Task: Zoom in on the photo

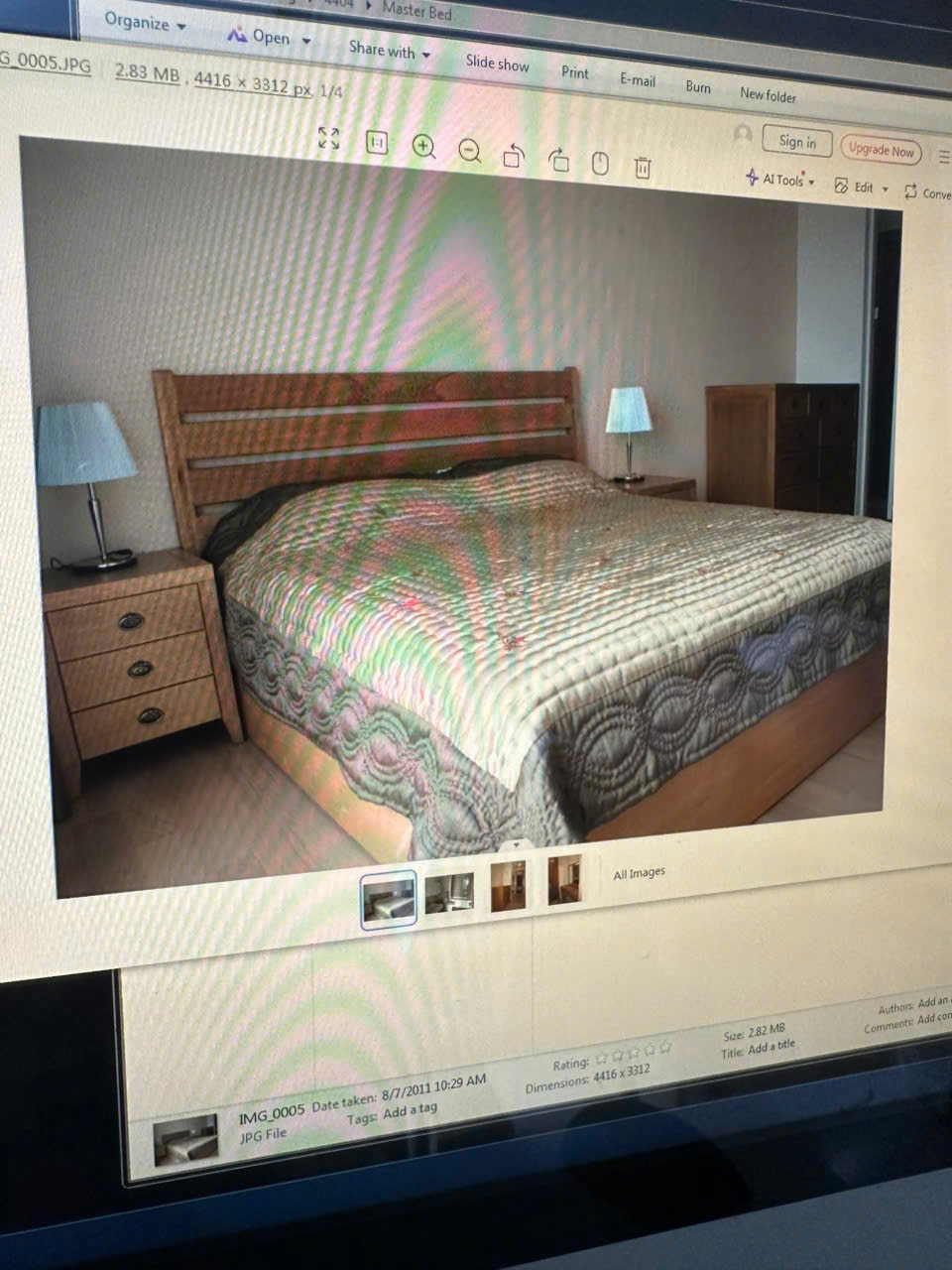Action: (x=423, y=148)
